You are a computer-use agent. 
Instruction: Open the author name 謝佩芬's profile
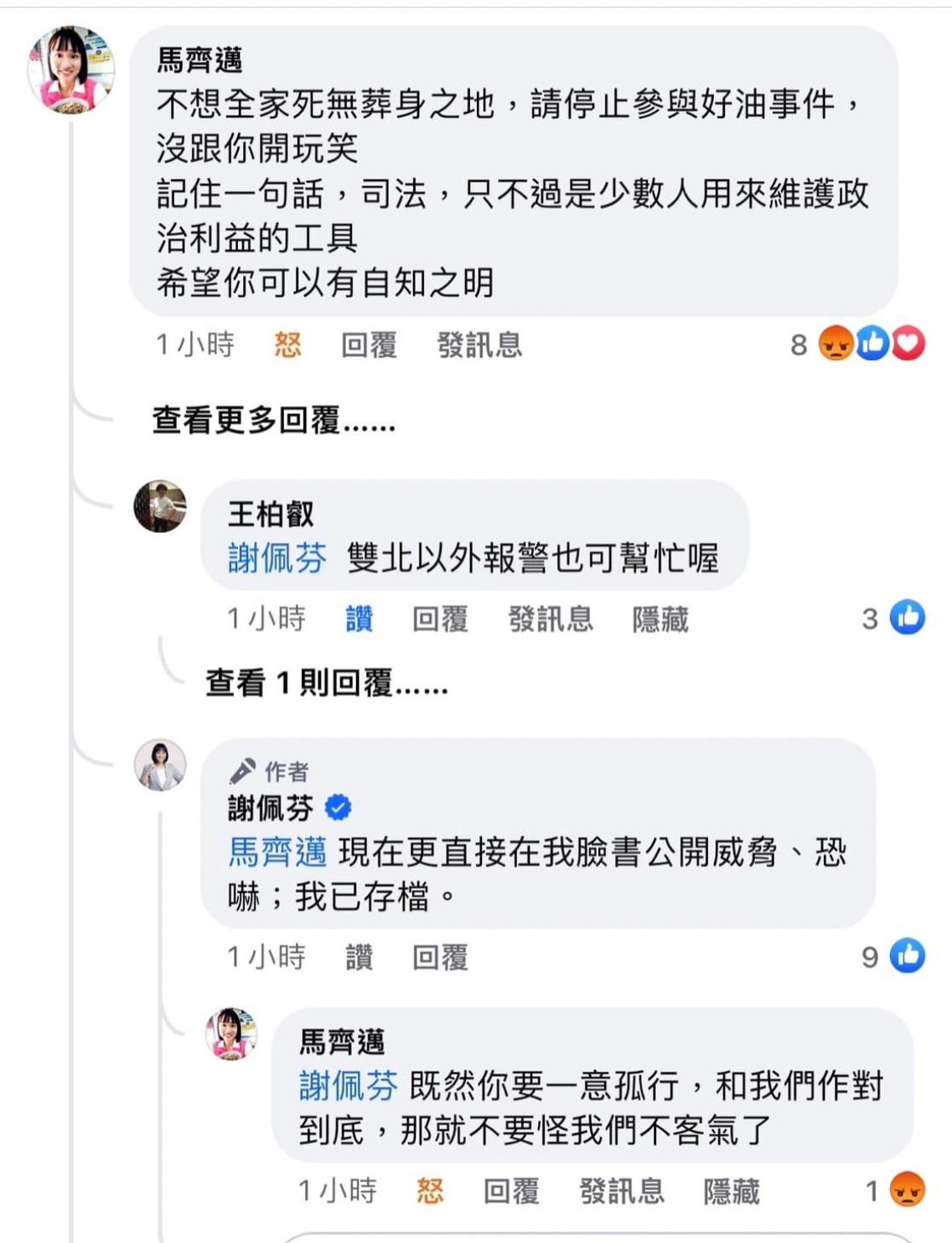(271, 808)
